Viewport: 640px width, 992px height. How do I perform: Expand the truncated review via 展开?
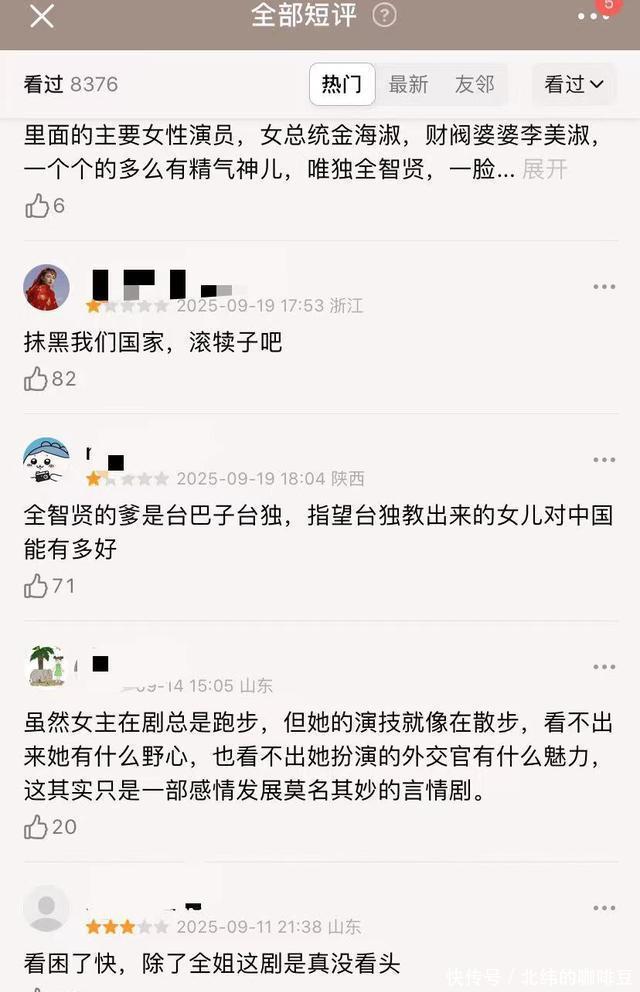coord(545,170)
